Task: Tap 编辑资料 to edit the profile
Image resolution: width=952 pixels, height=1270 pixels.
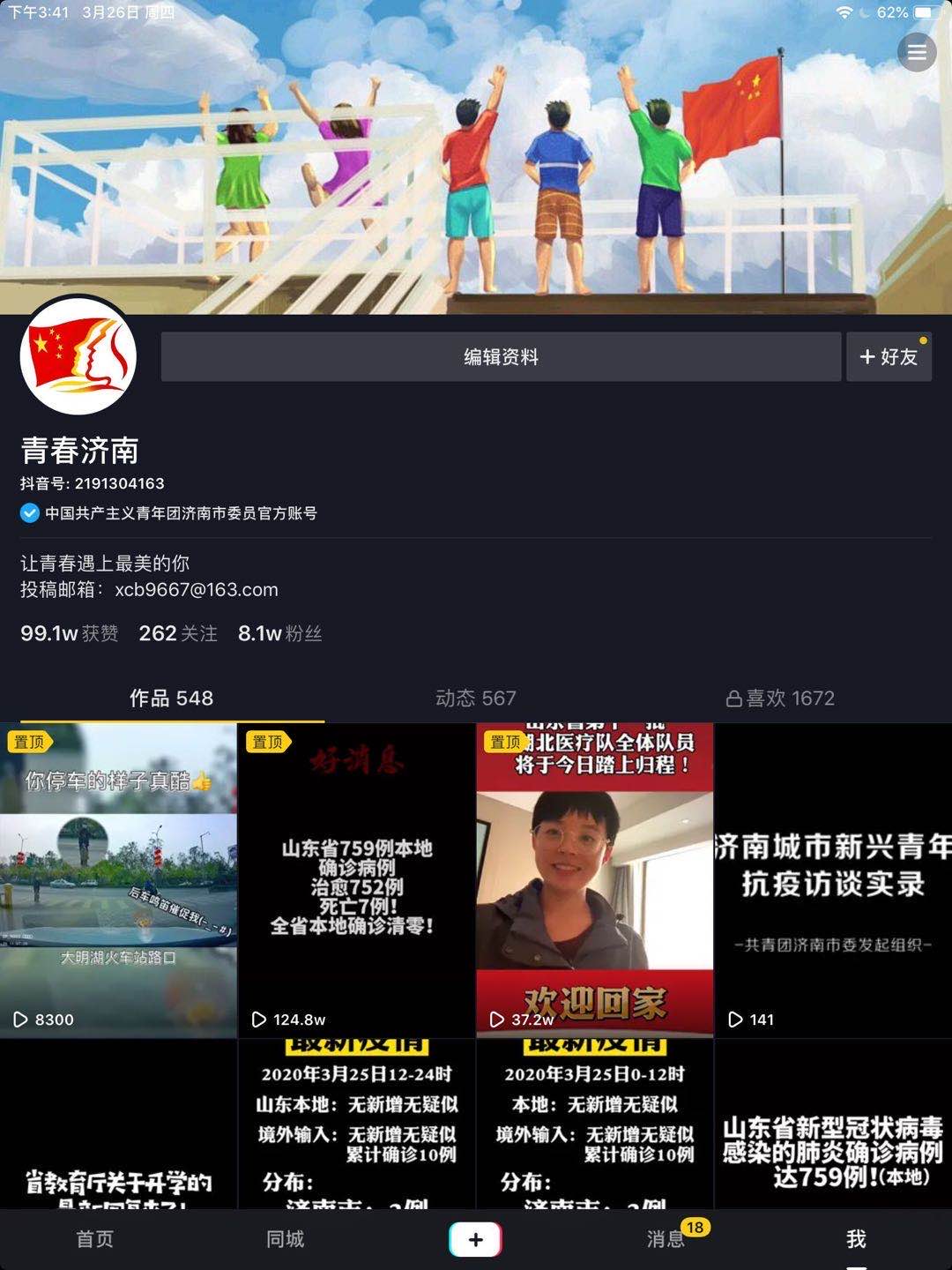Action: point(501,357)
